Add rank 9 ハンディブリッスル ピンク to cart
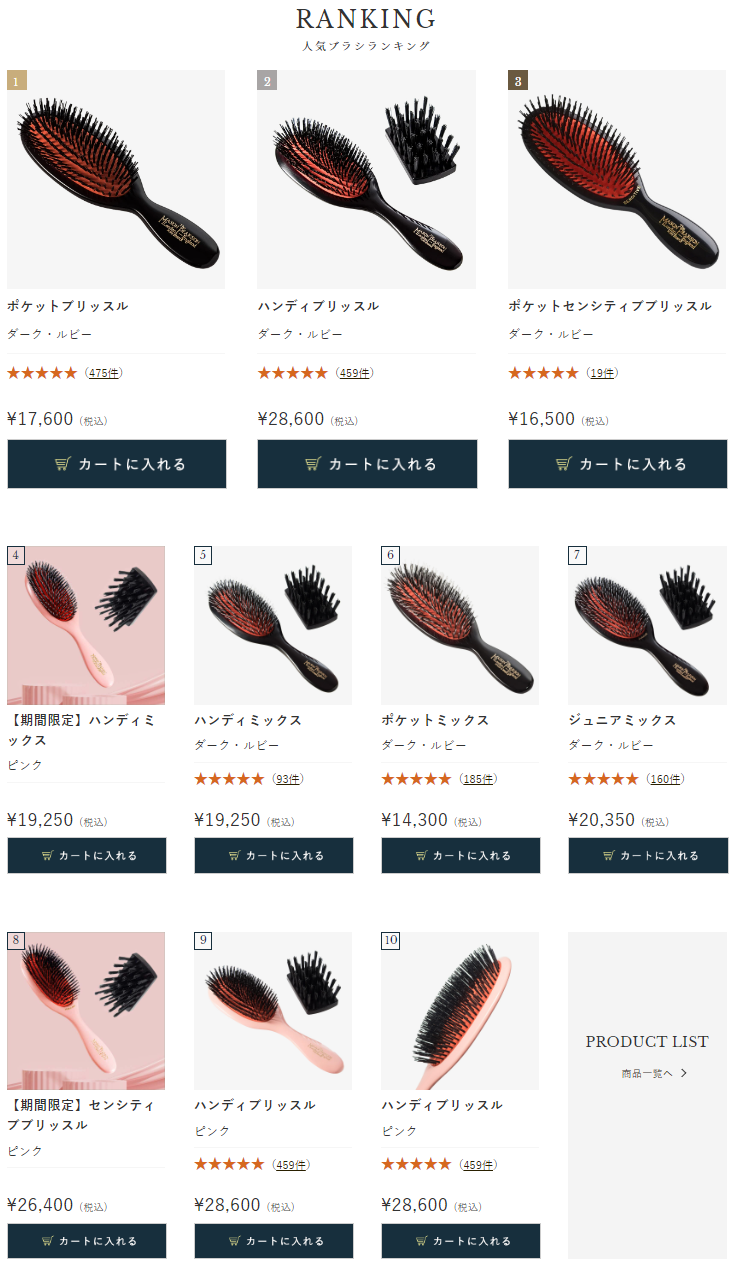The image size is (736, 1268). 274,1241
